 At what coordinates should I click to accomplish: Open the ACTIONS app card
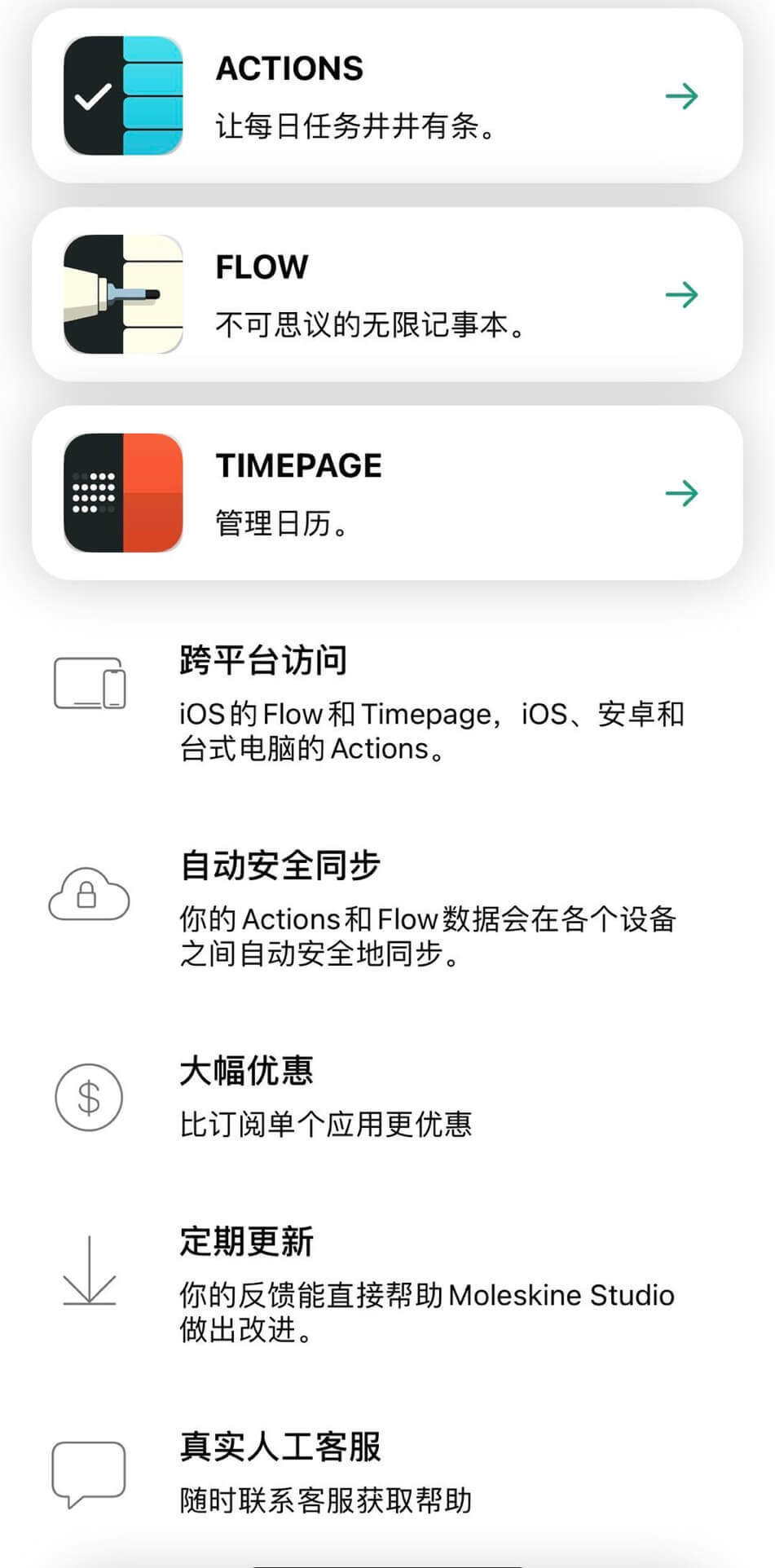[x=387, y=96]
